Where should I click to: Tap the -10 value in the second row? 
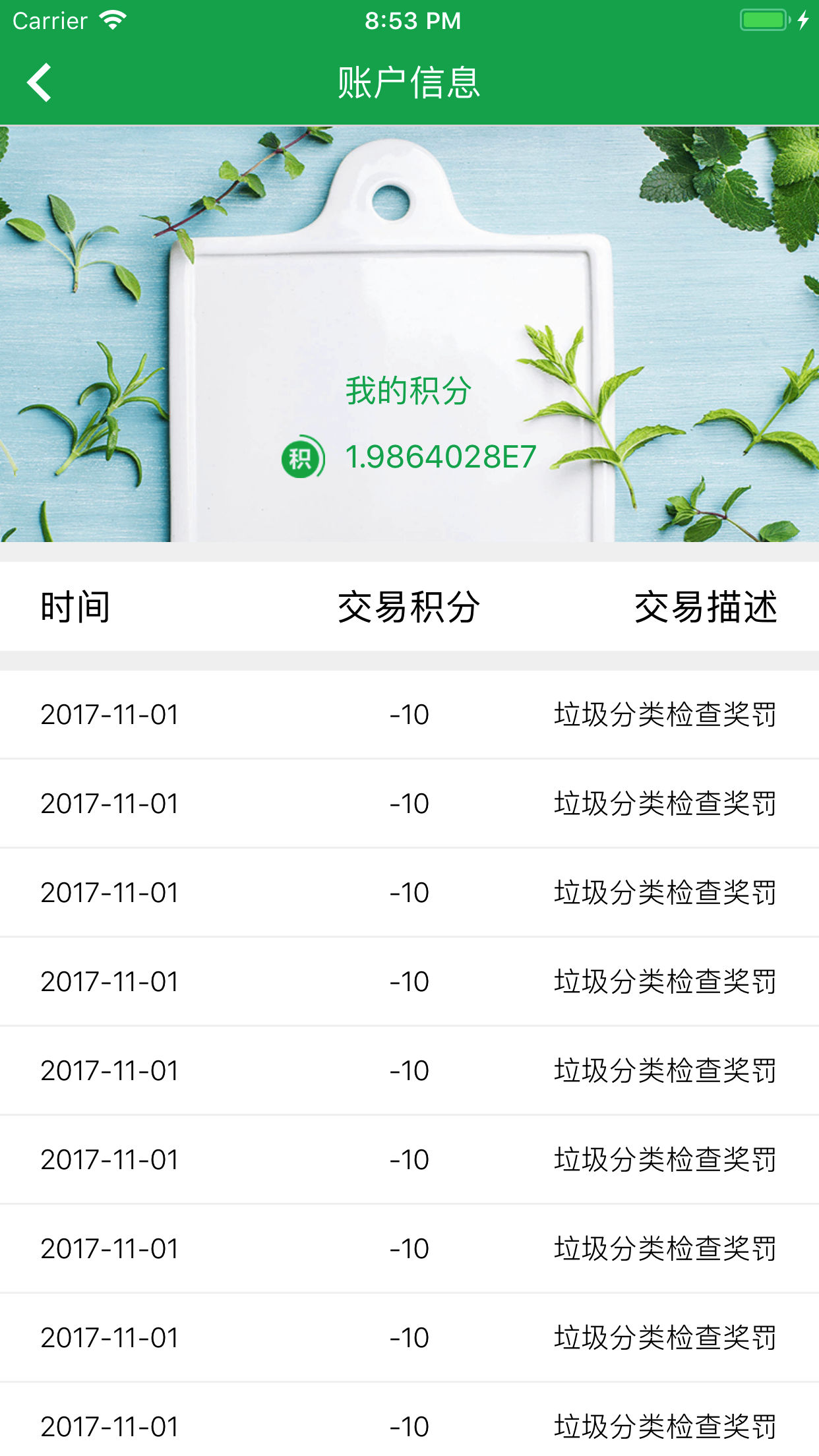[x=409, y=804]
